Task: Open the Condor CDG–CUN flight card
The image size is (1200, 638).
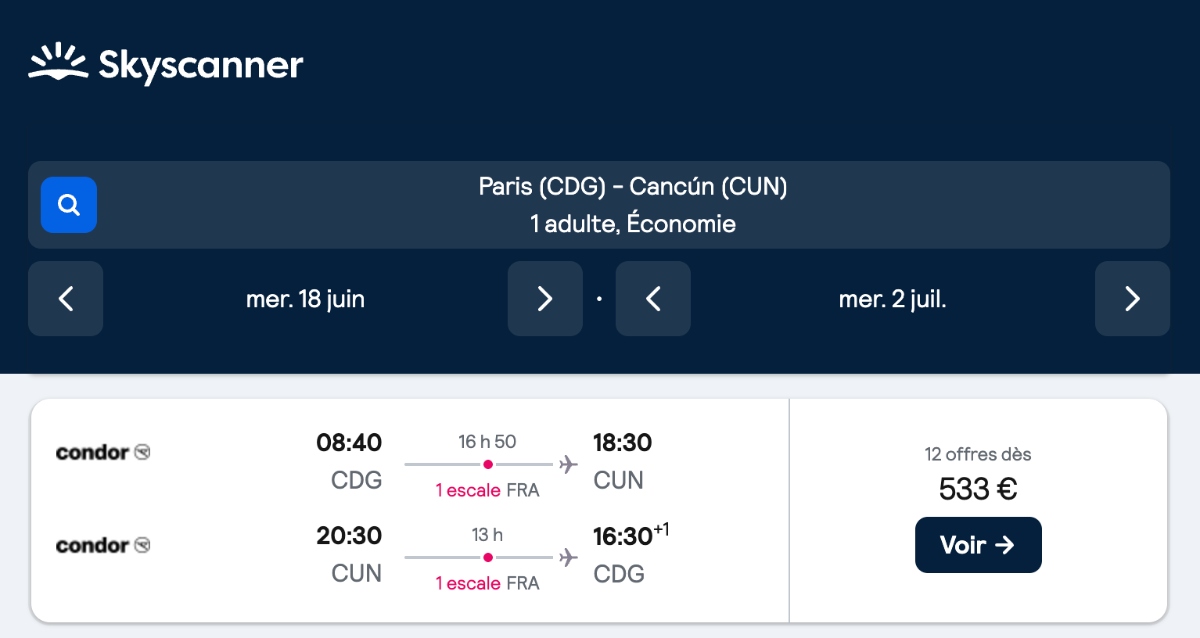Action: (x=410, y=510)
